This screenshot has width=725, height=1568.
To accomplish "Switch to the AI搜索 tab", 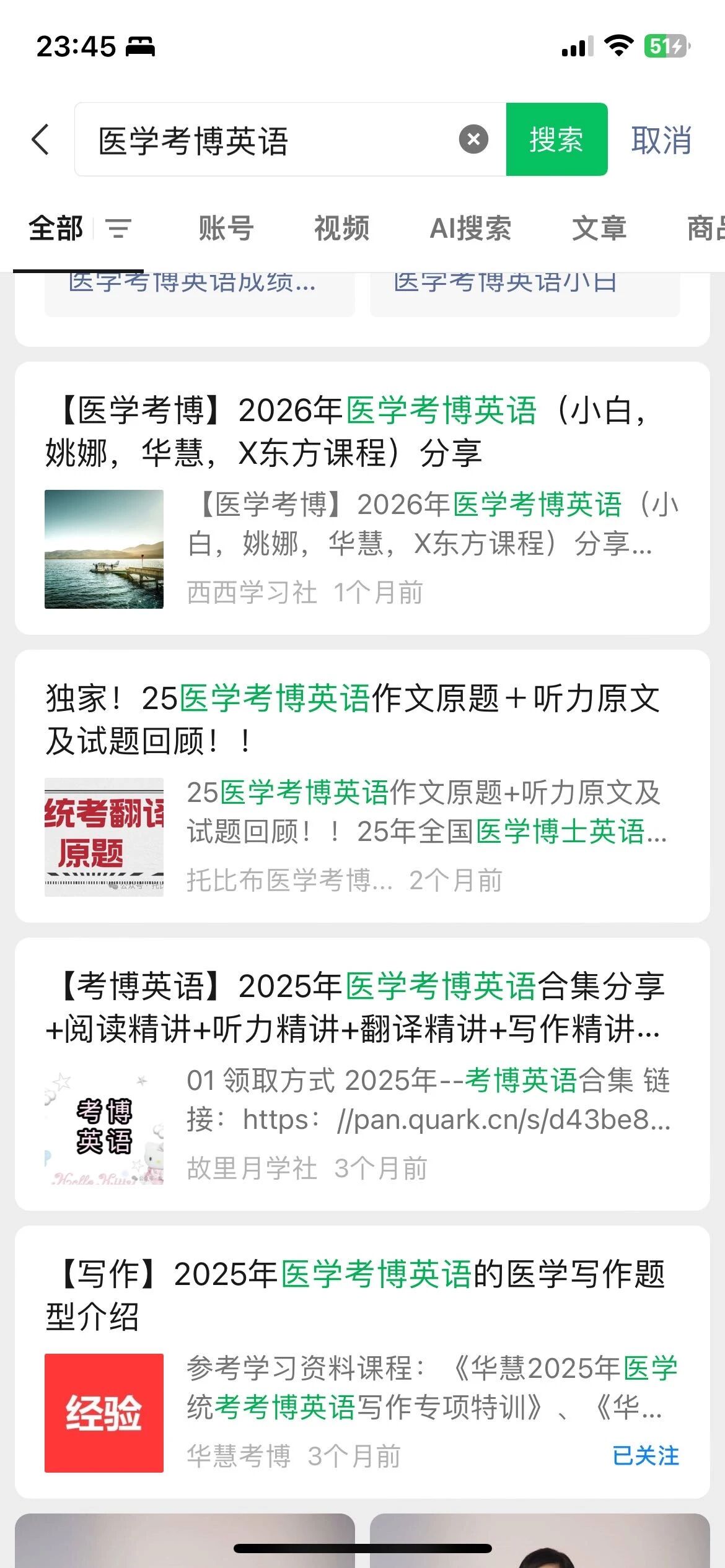I will (x=470, y=229).
